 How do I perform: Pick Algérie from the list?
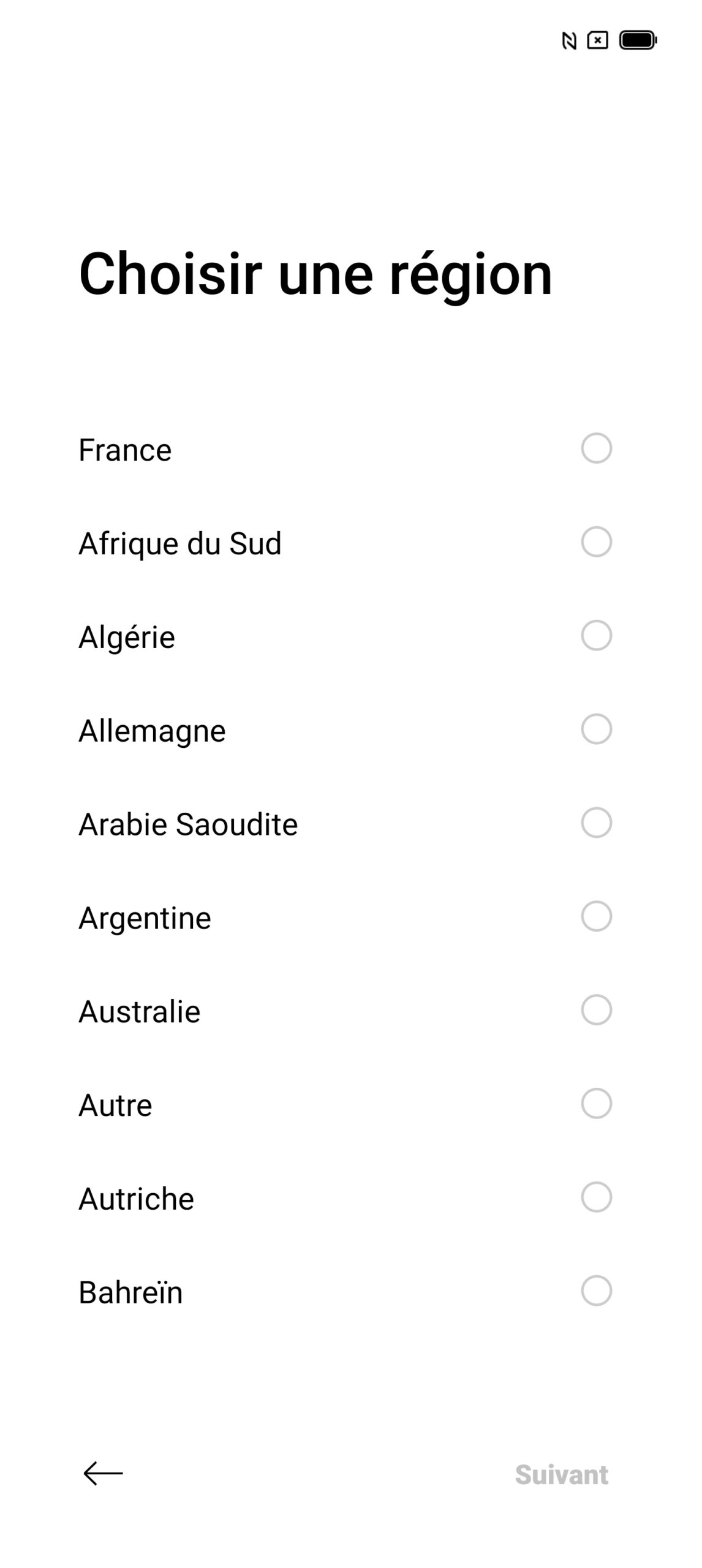click(351, 636)
